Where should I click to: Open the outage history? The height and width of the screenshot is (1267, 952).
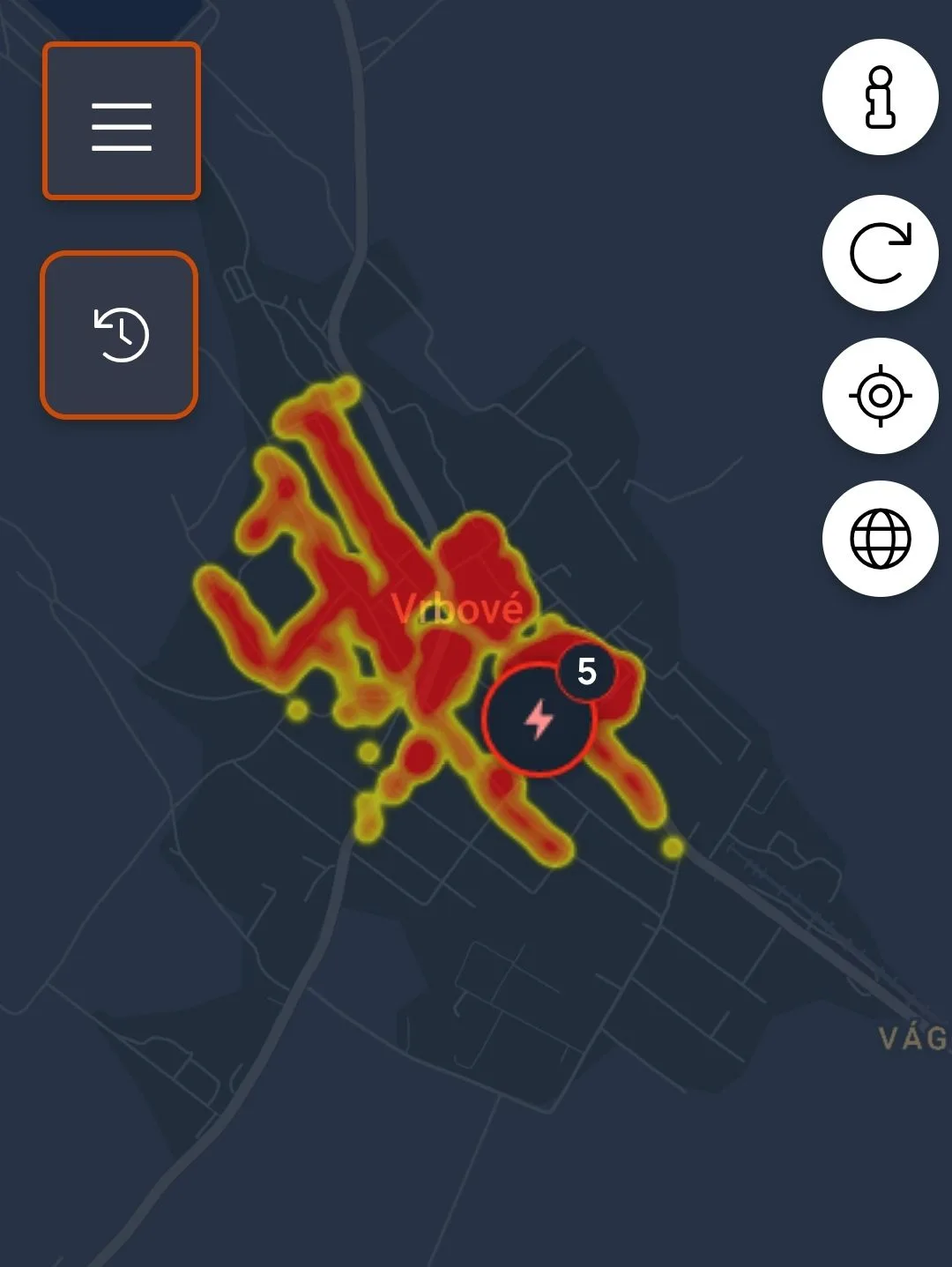[120, 334]
